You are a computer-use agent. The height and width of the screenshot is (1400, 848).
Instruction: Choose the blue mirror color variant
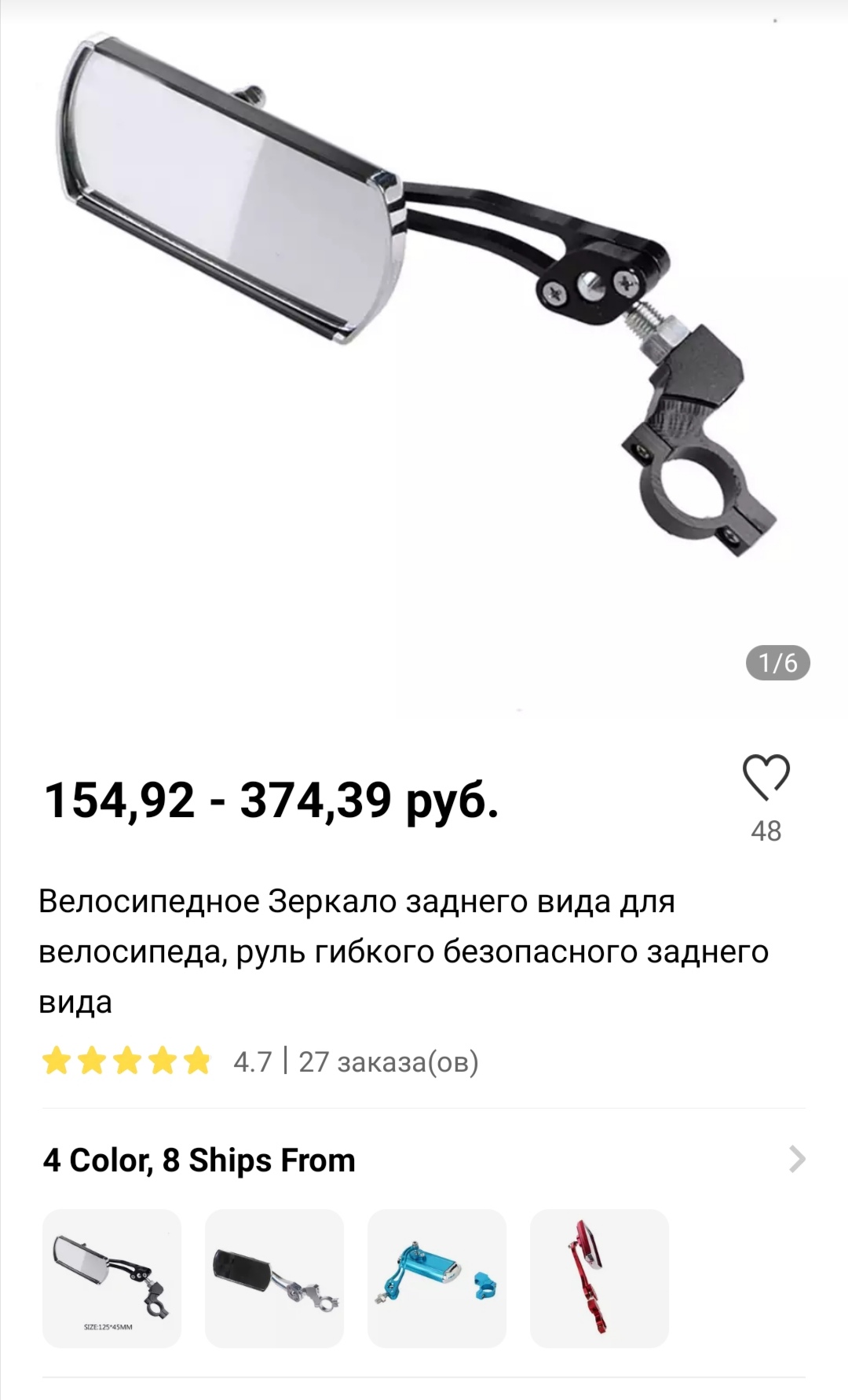click(x=437, y=1278)
